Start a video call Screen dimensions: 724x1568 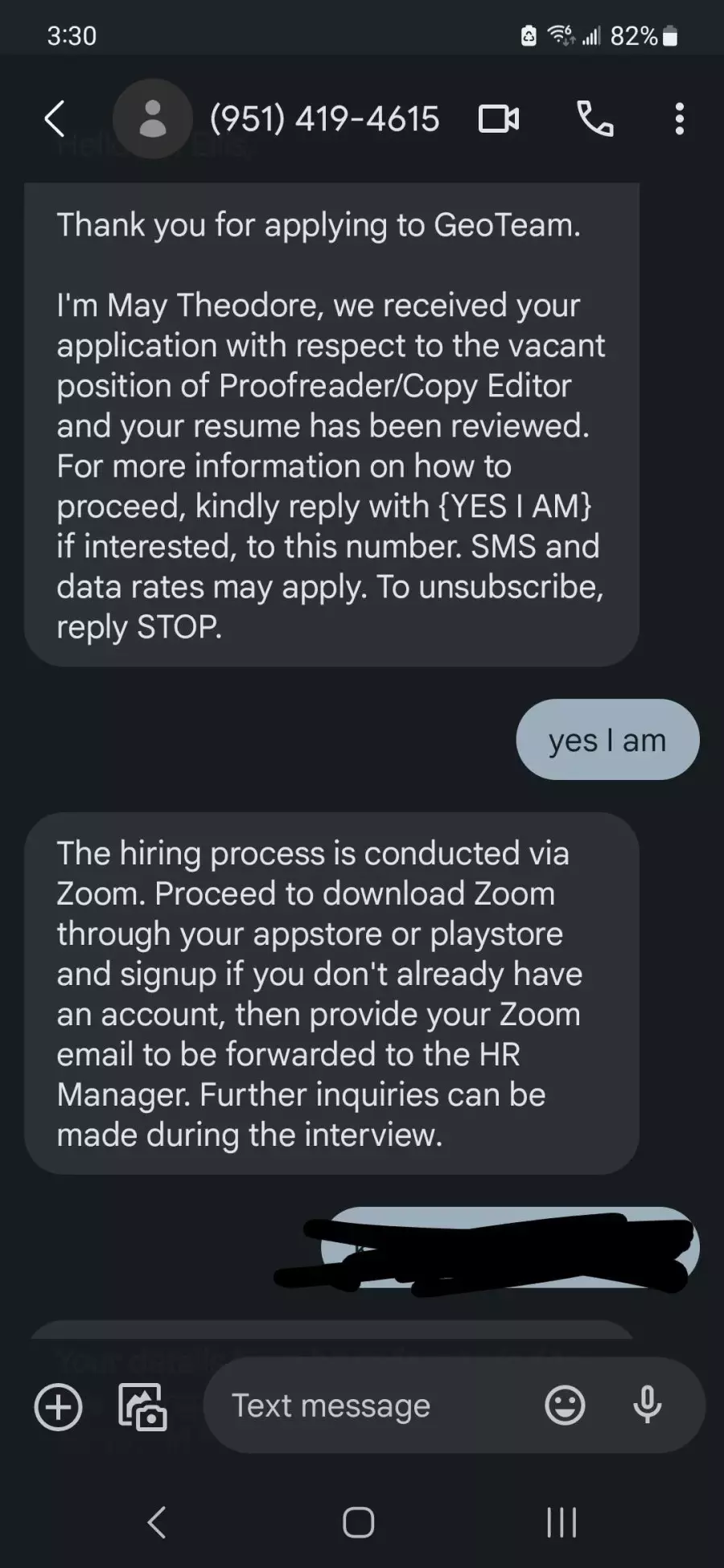499,119
